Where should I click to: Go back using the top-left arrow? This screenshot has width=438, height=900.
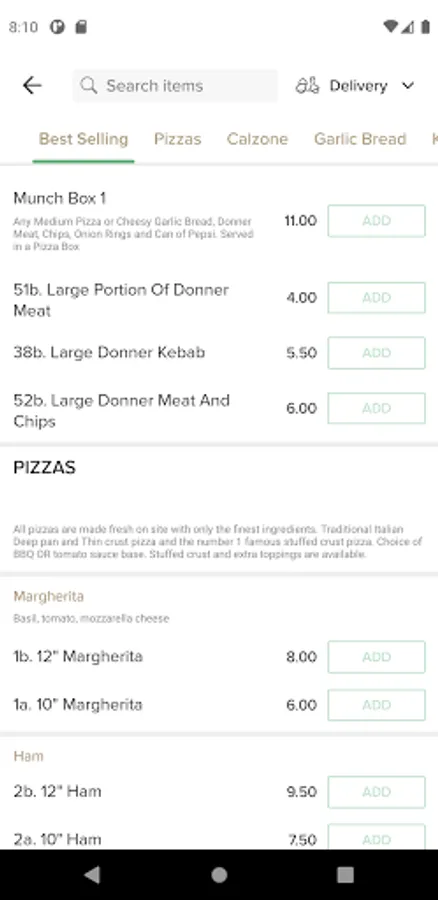coord(32,86)
